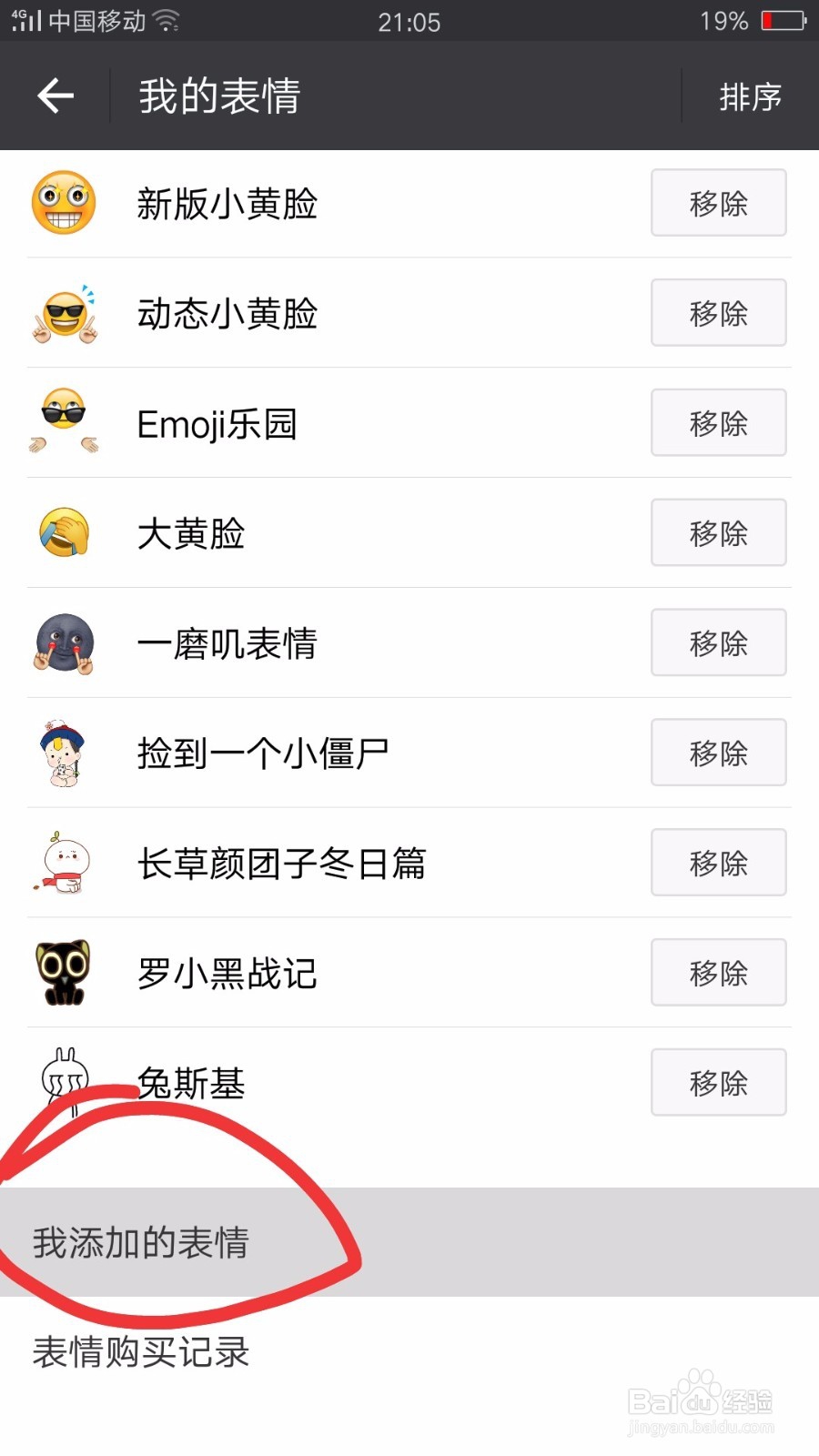Screen dimensions: 819x1456
Task: Open the Emoji乐园 sticker pack icon
Action: 62,423
